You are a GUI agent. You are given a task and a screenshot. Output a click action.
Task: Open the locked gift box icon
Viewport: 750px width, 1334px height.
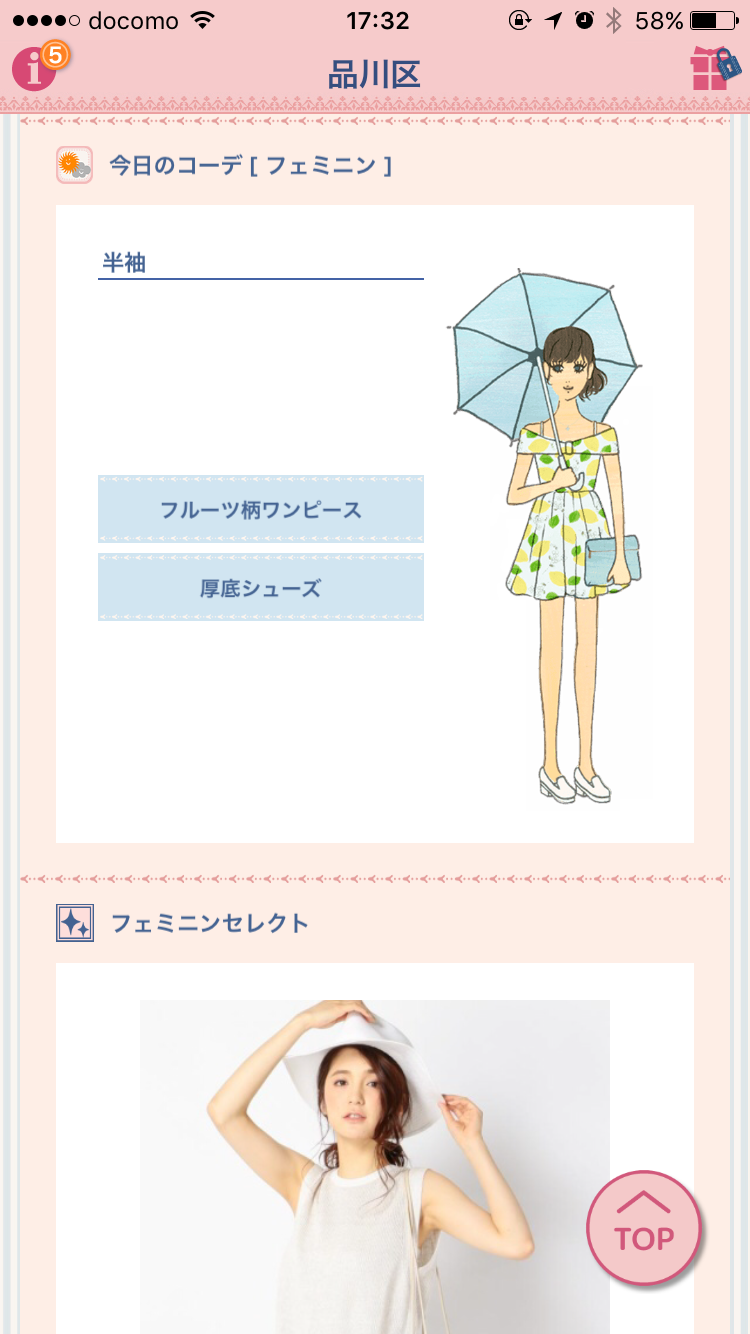[714, 70]
